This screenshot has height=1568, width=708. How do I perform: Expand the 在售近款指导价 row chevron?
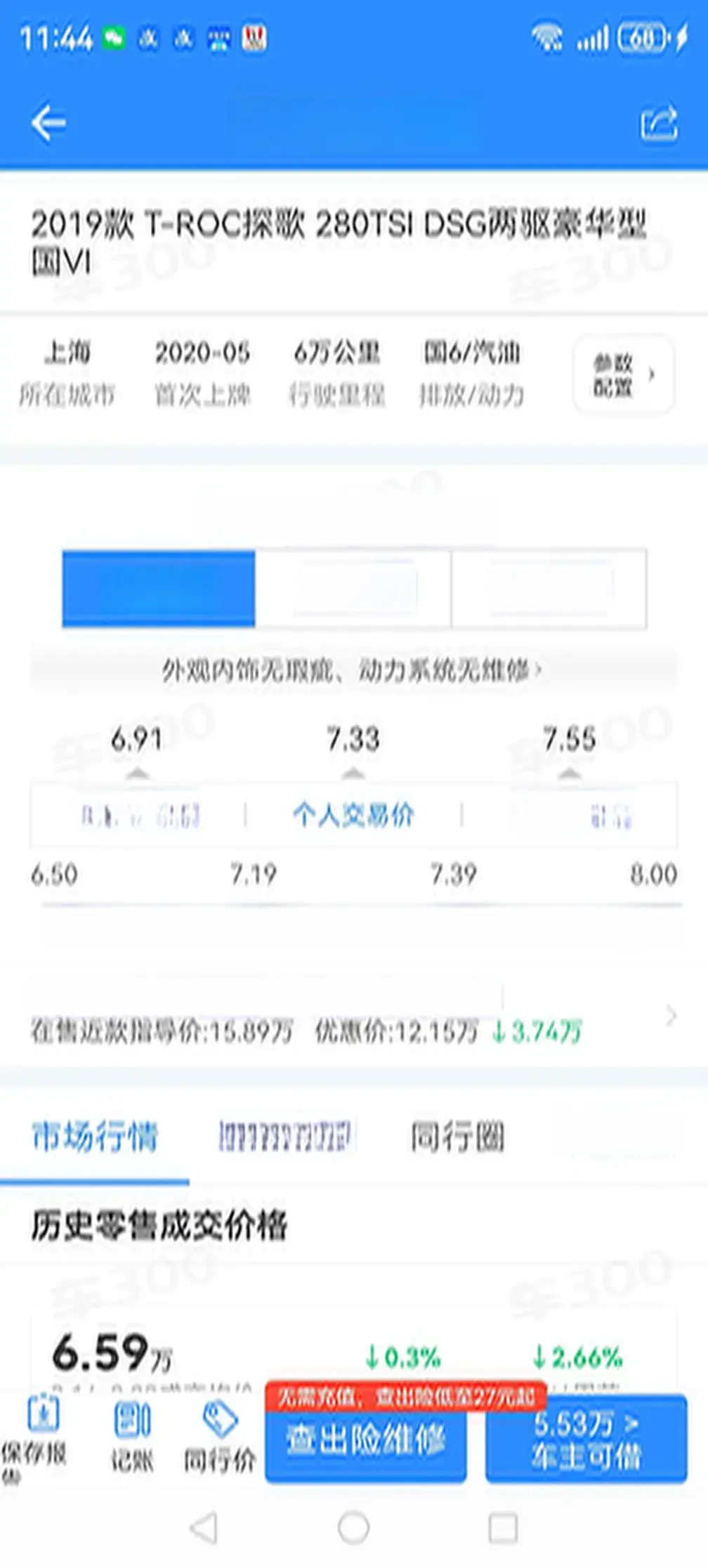671,1015
